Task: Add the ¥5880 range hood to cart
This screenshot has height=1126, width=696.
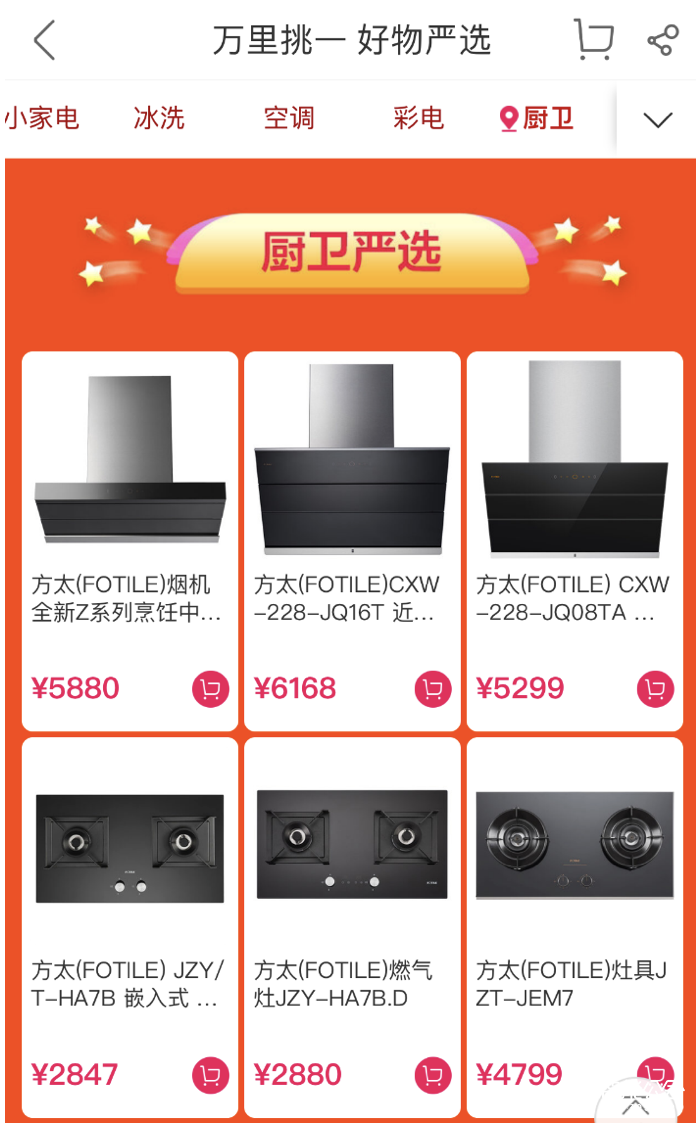Action: (210, 688)
